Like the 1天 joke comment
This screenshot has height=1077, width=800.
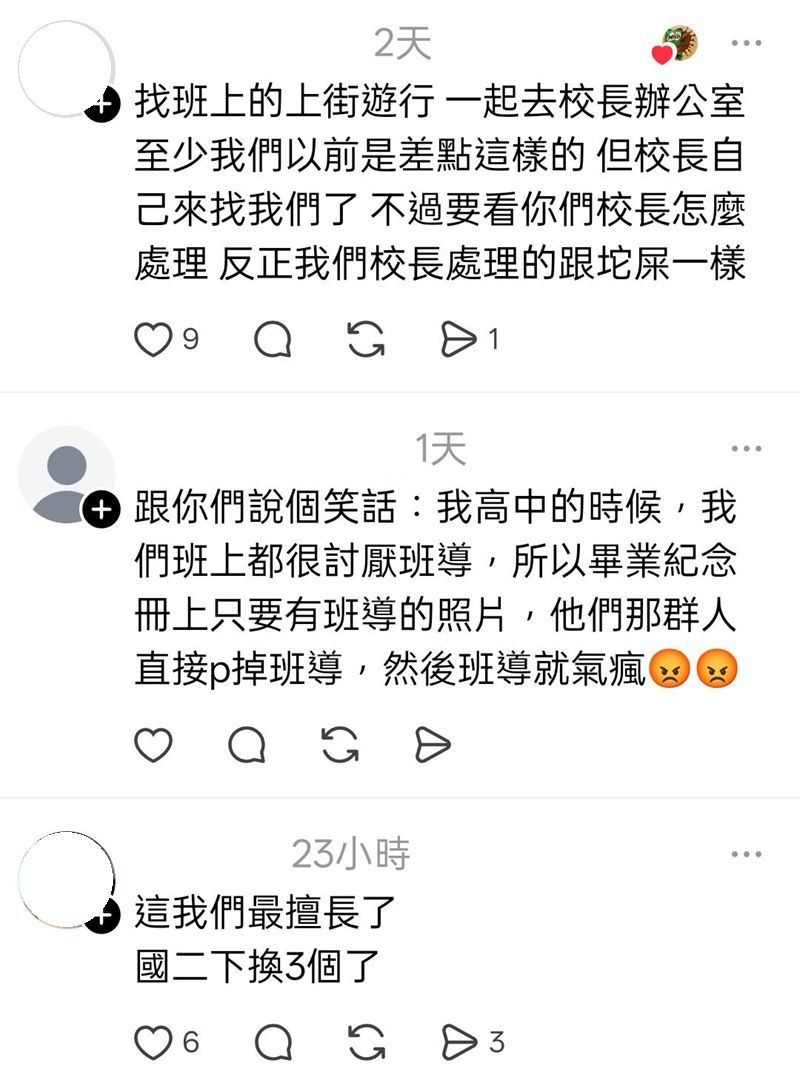(153, 743)
